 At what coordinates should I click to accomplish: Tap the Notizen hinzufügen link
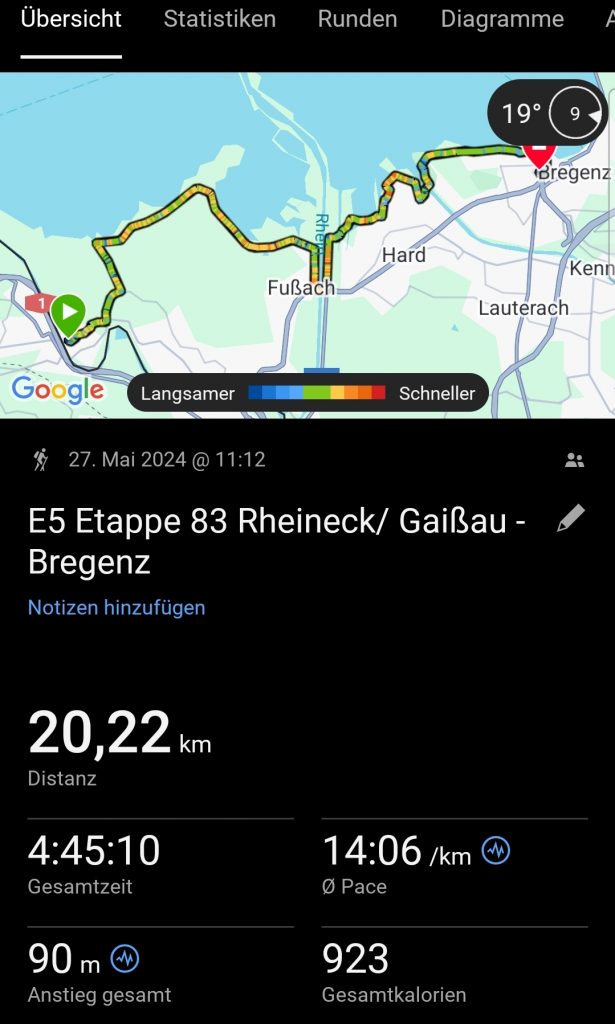116,607
